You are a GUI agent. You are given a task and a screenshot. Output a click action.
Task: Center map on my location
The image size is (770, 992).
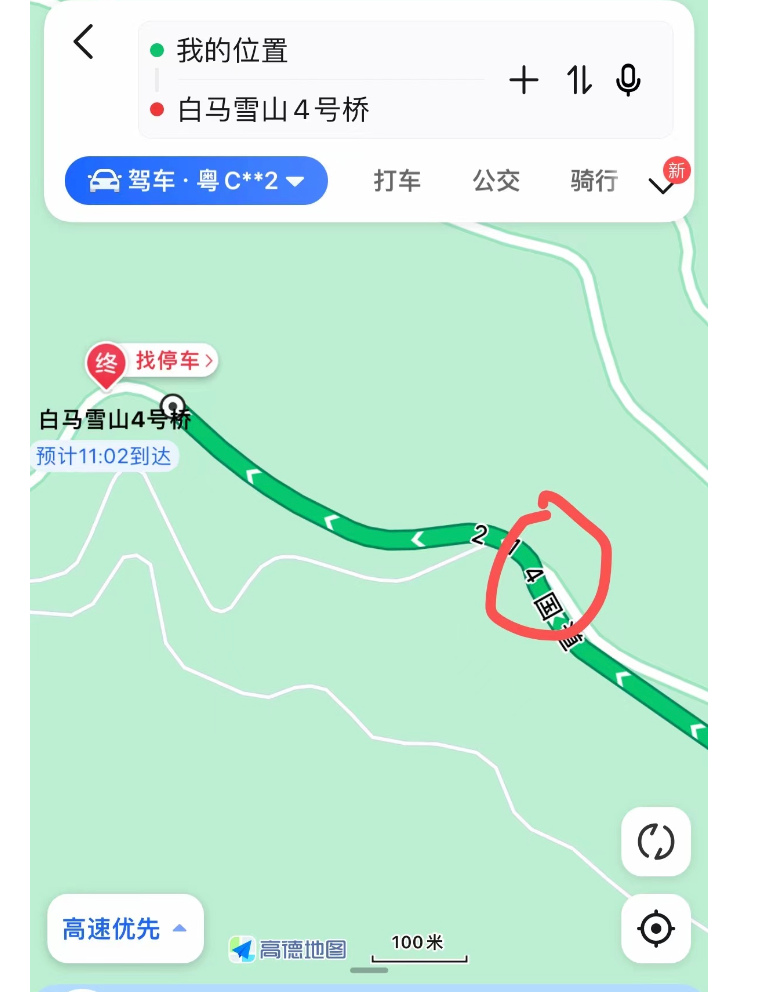pos(656,929)
